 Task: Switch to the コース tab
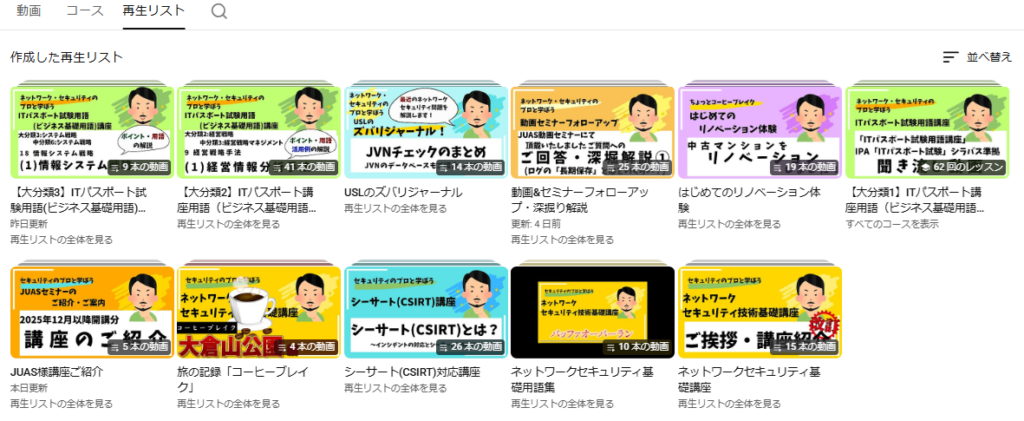pyautogui.click(x=84, y=12)
